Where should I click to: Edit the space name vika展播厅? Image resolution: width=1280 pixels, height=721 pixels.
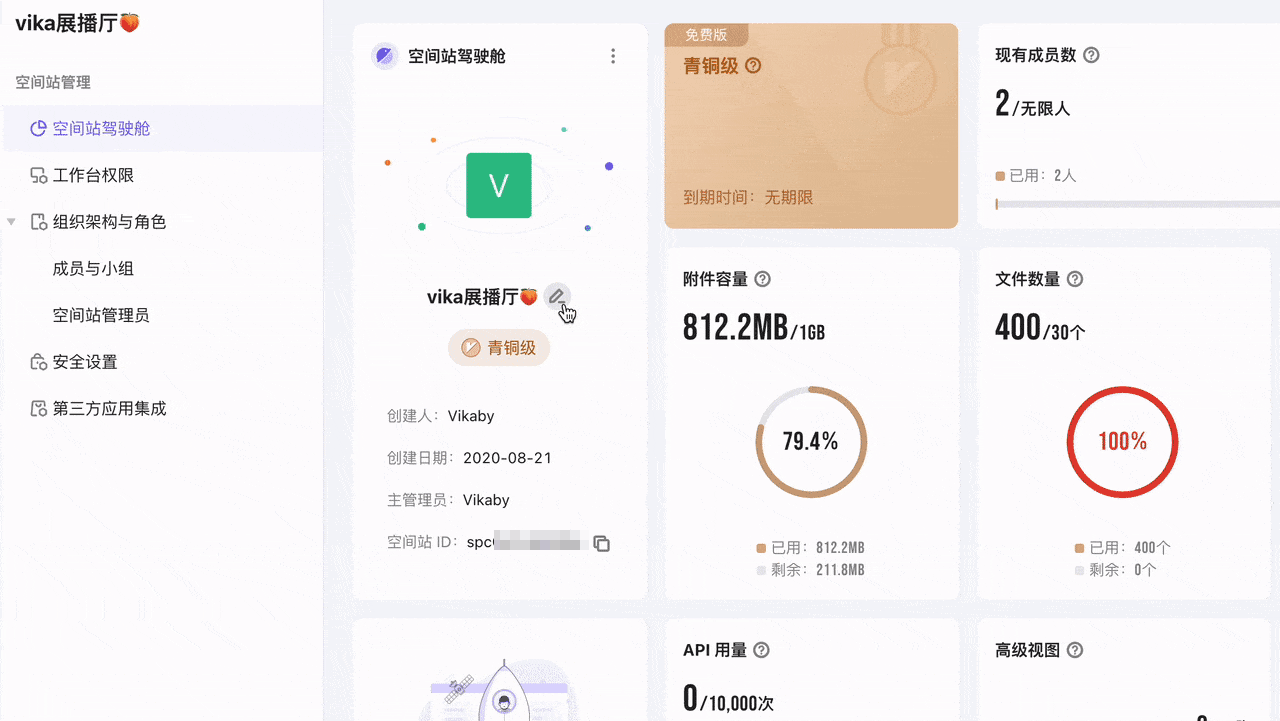(x=558, y=296)
